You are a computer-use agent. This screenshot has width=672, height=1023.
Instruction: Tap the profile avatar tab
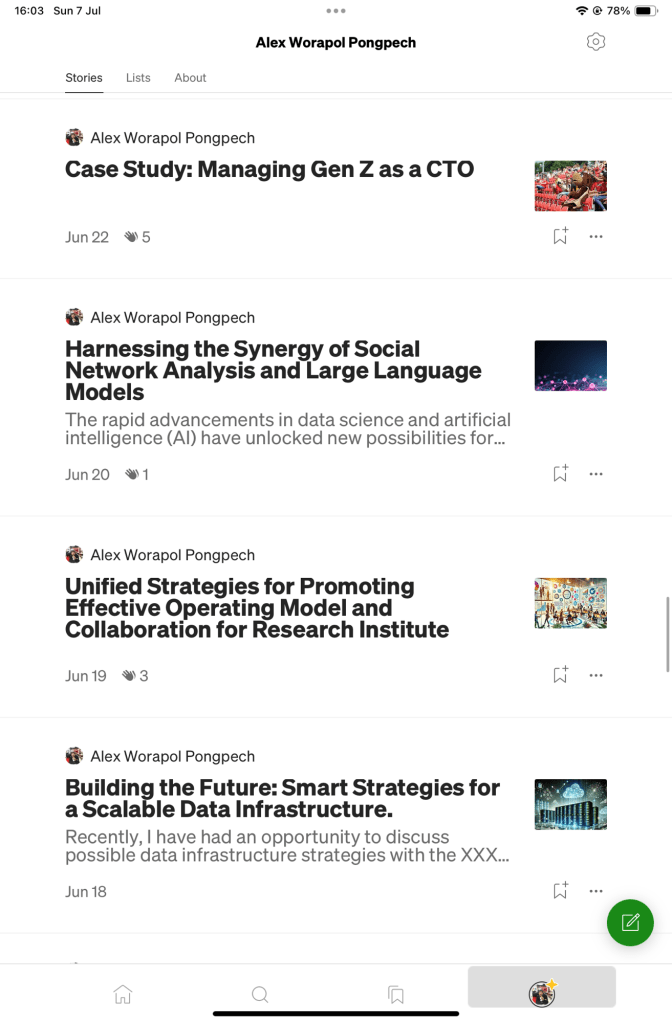point(542,993)
